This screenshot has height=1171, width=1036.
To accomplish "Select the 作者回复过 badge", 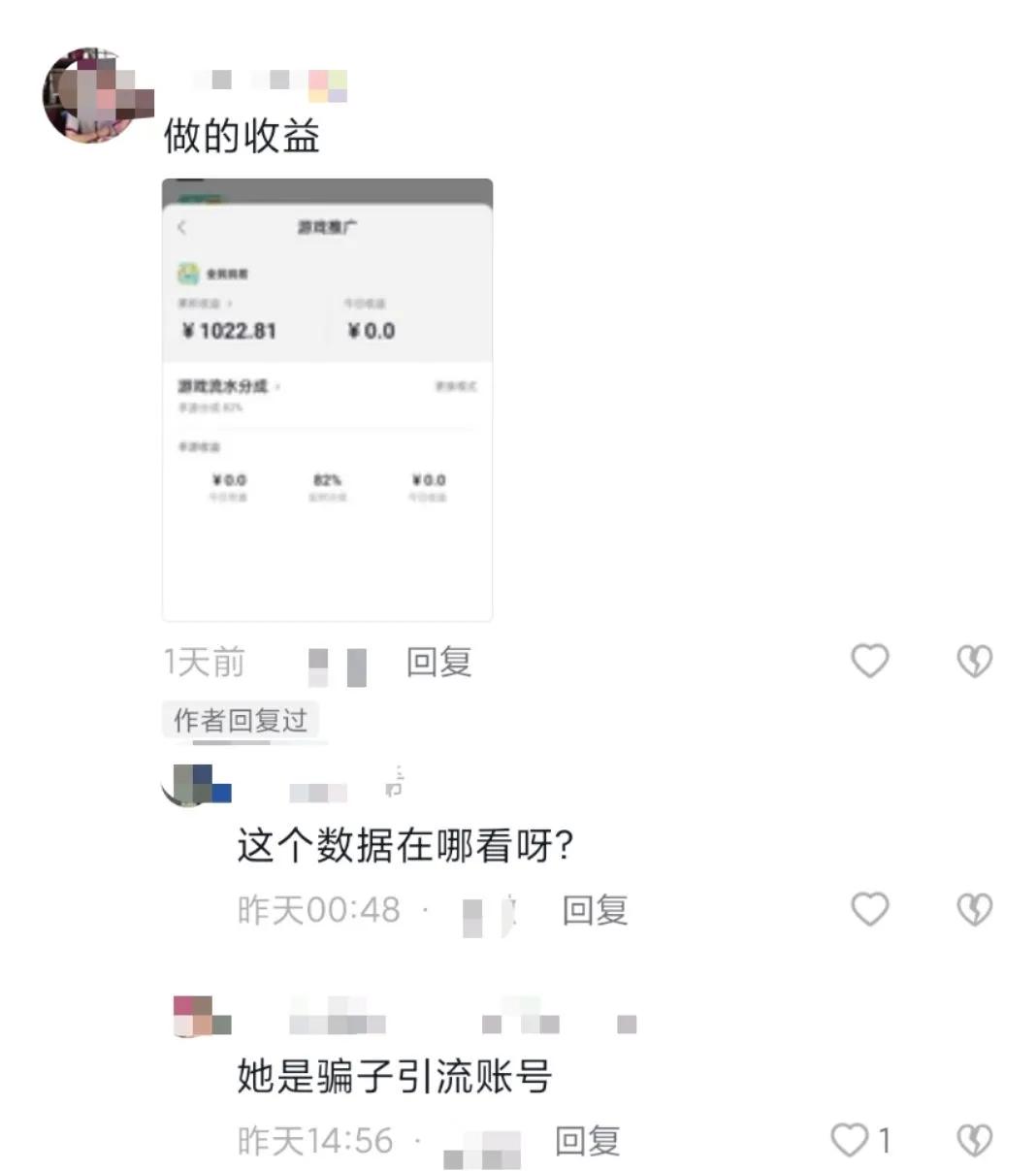I will (241, 720).
